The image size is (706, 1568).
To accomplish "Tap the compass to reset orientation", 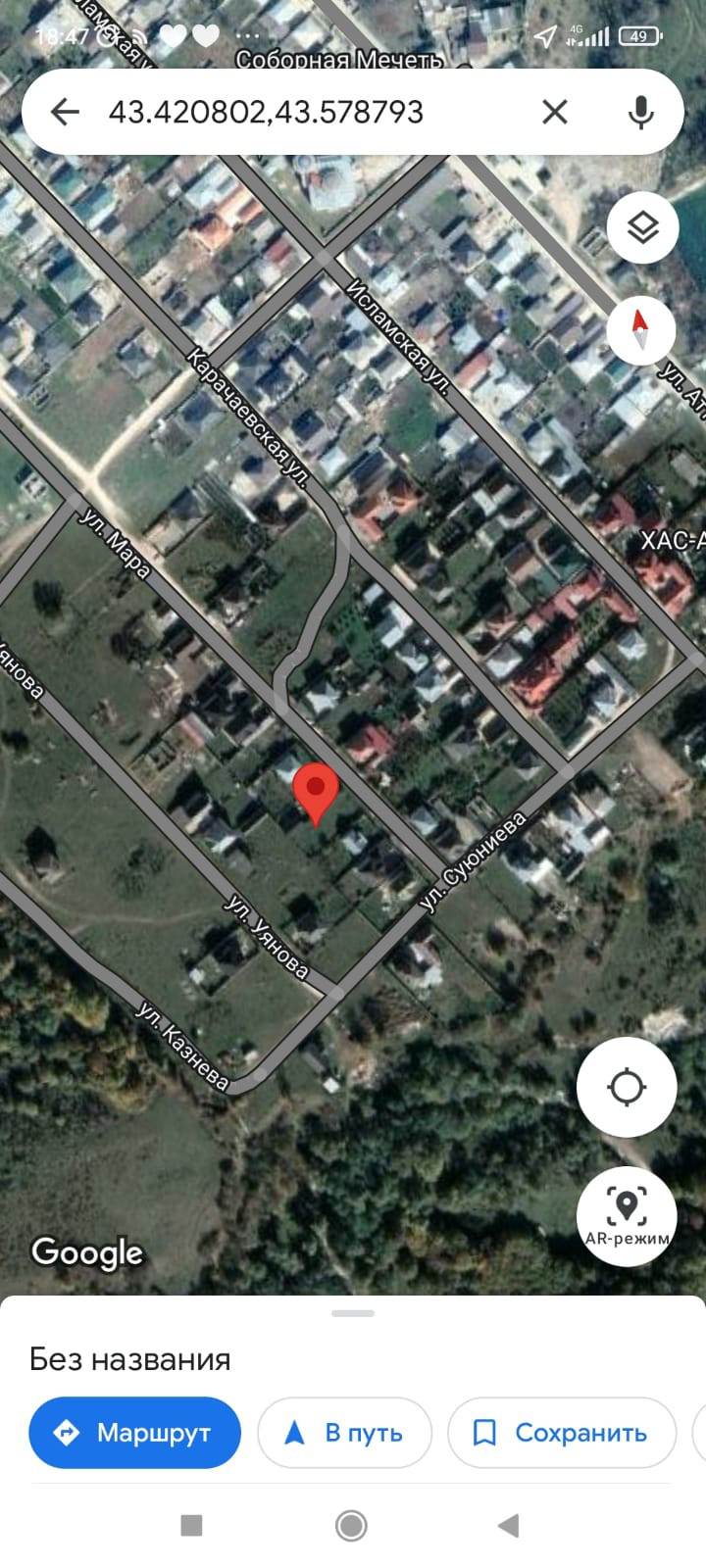I will click(x=641, y=329).
